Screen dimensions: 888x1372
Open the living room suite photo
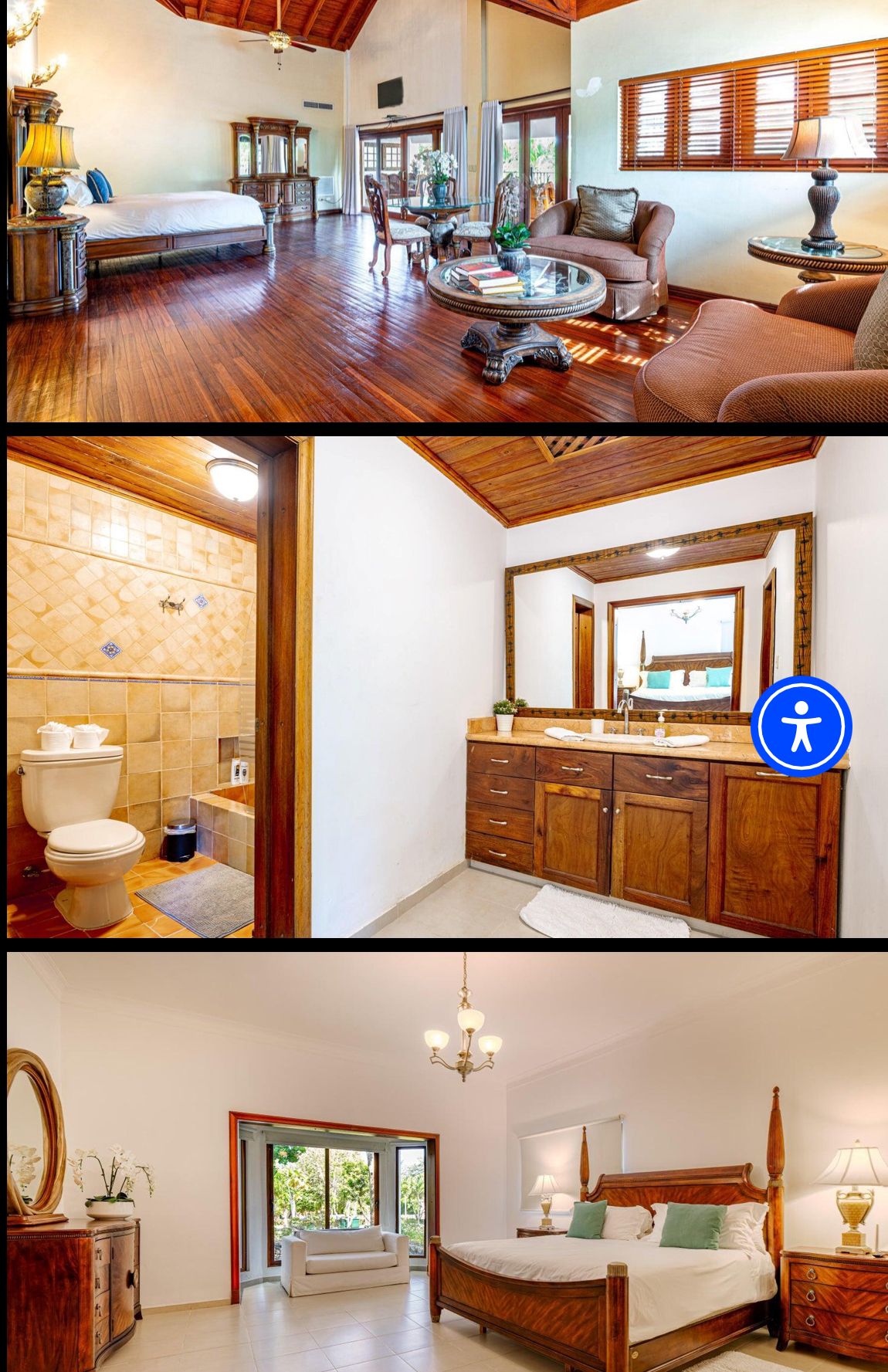click(x=447, y=210)
